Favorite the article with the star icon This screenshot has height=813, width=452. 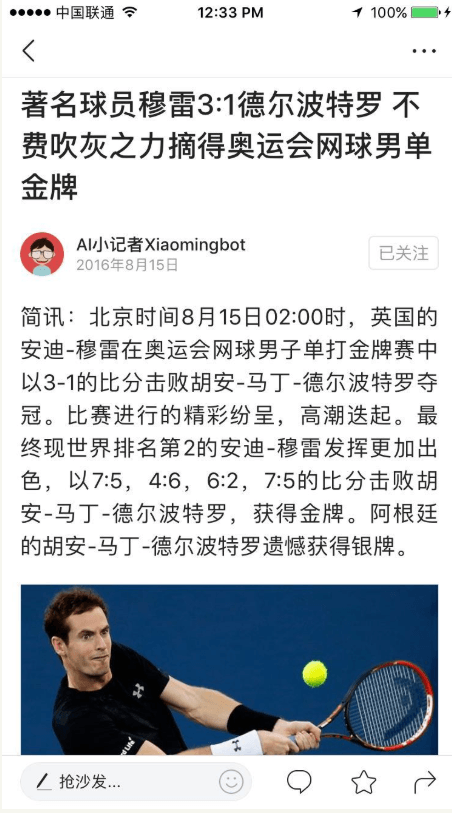tap(363, 782)
